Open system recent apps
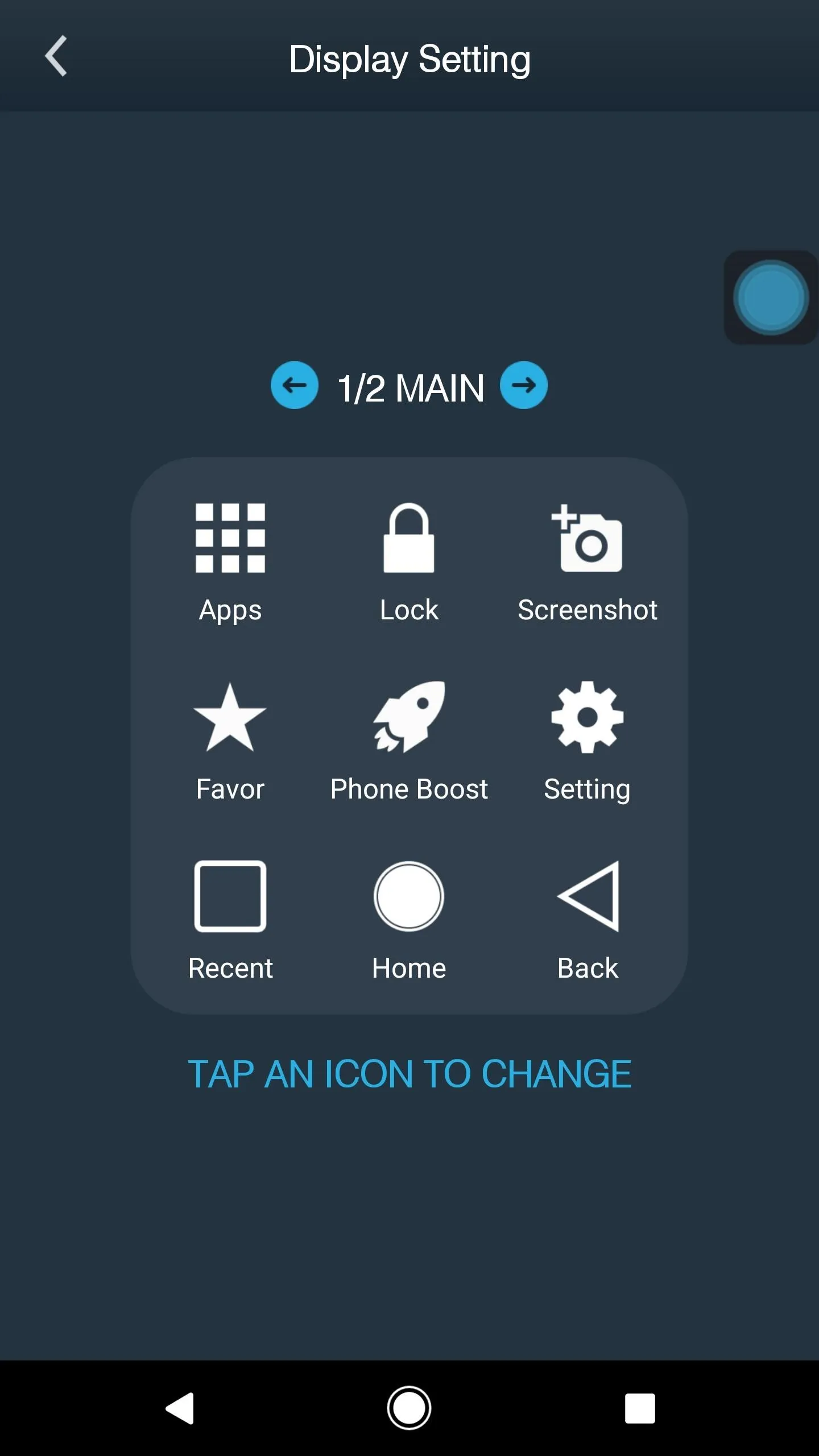This screenshot has width=819, height=1456. coord(640,1408)
